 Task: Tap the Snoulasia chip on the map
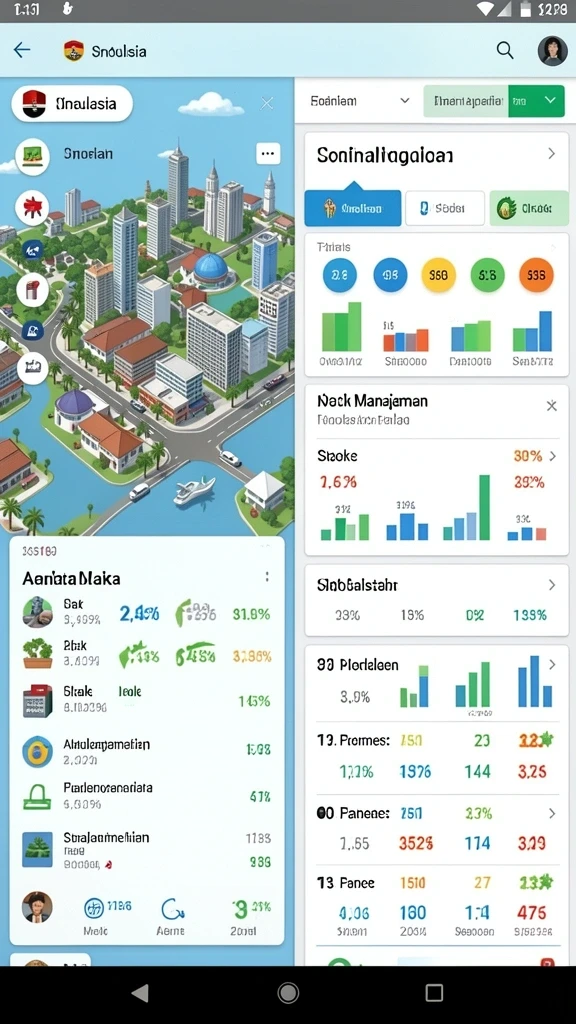point(72,104)
